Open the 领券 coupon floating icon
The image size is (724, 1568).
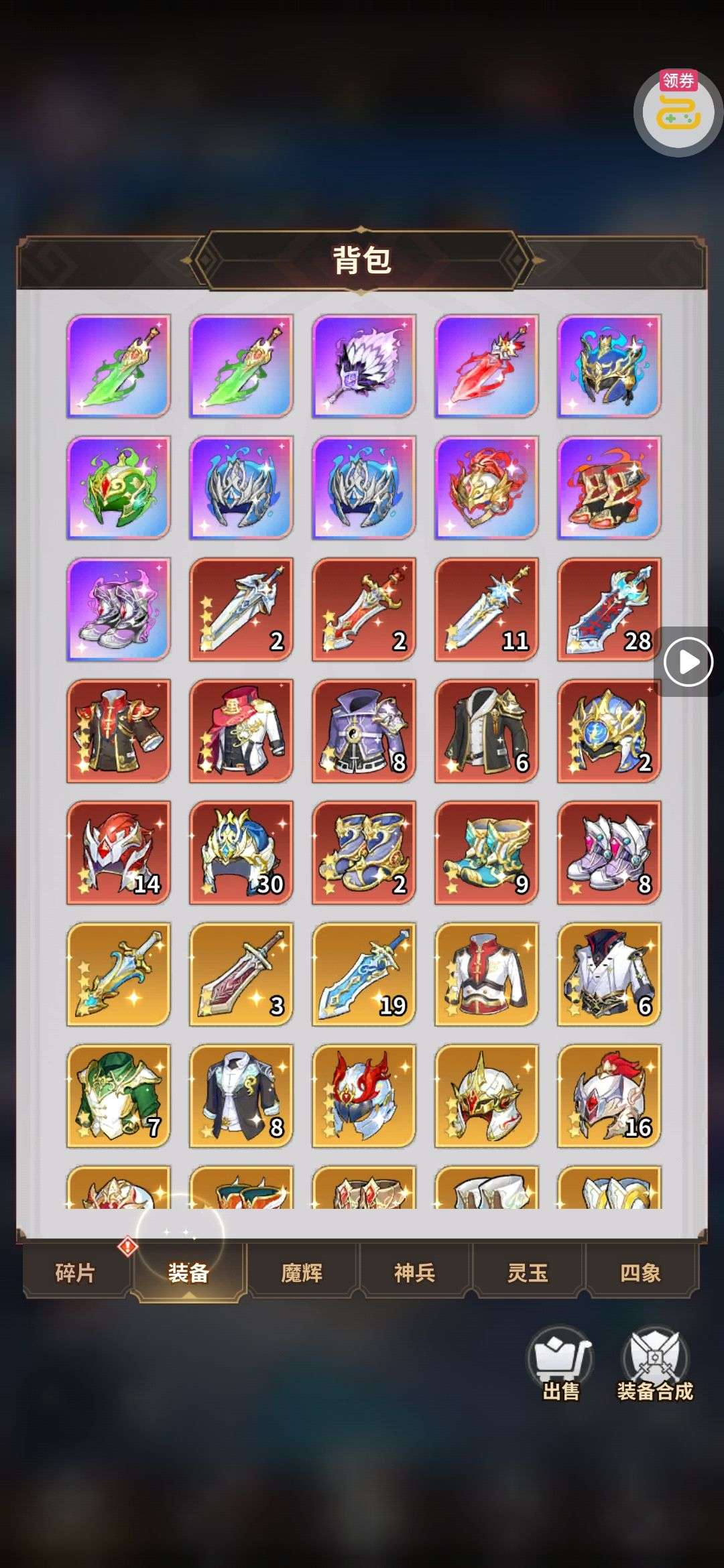tap(678, 111)
